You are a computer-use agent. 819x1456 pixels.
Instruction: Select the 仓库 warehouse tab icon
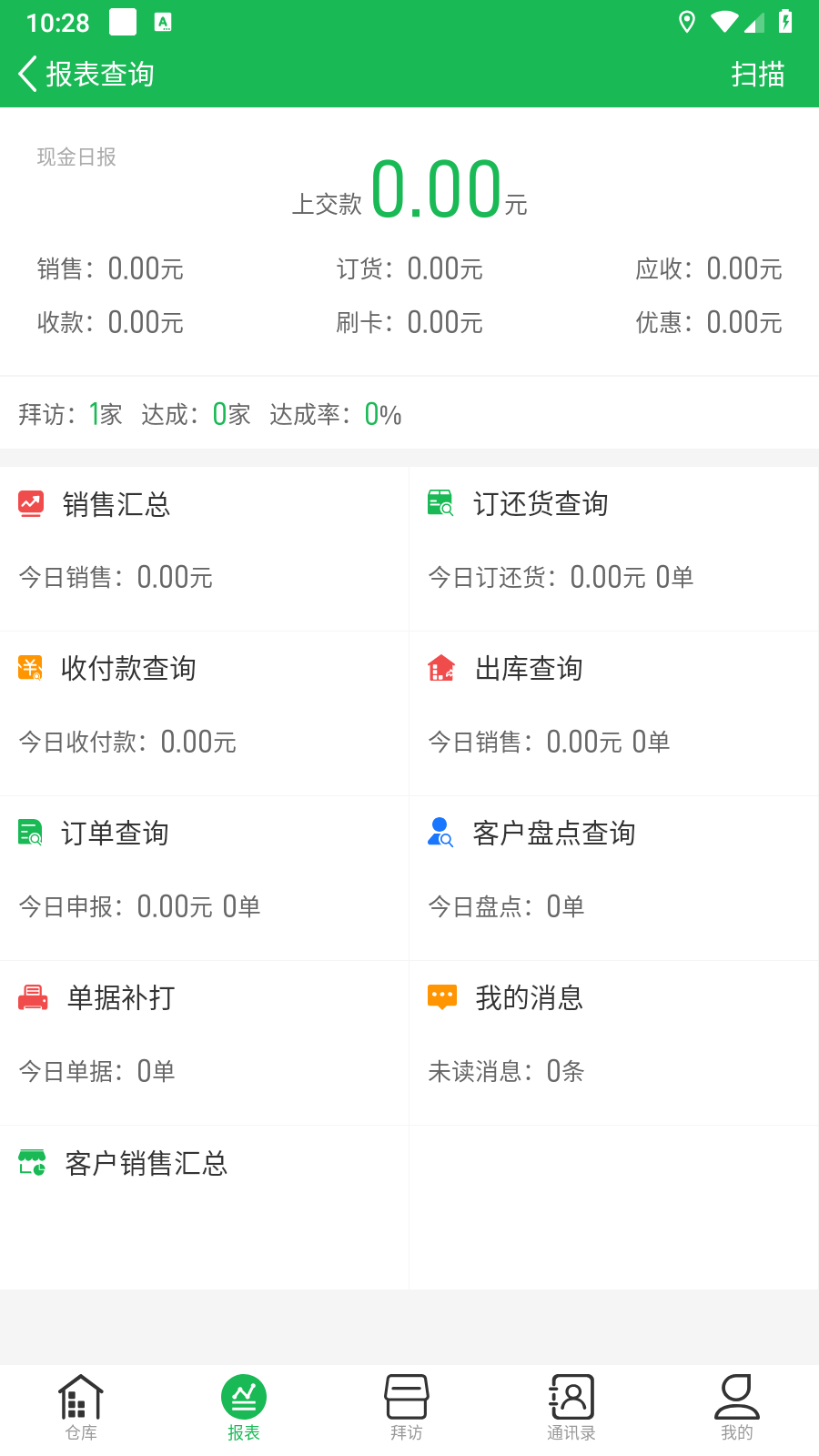tap(80, 1395)
